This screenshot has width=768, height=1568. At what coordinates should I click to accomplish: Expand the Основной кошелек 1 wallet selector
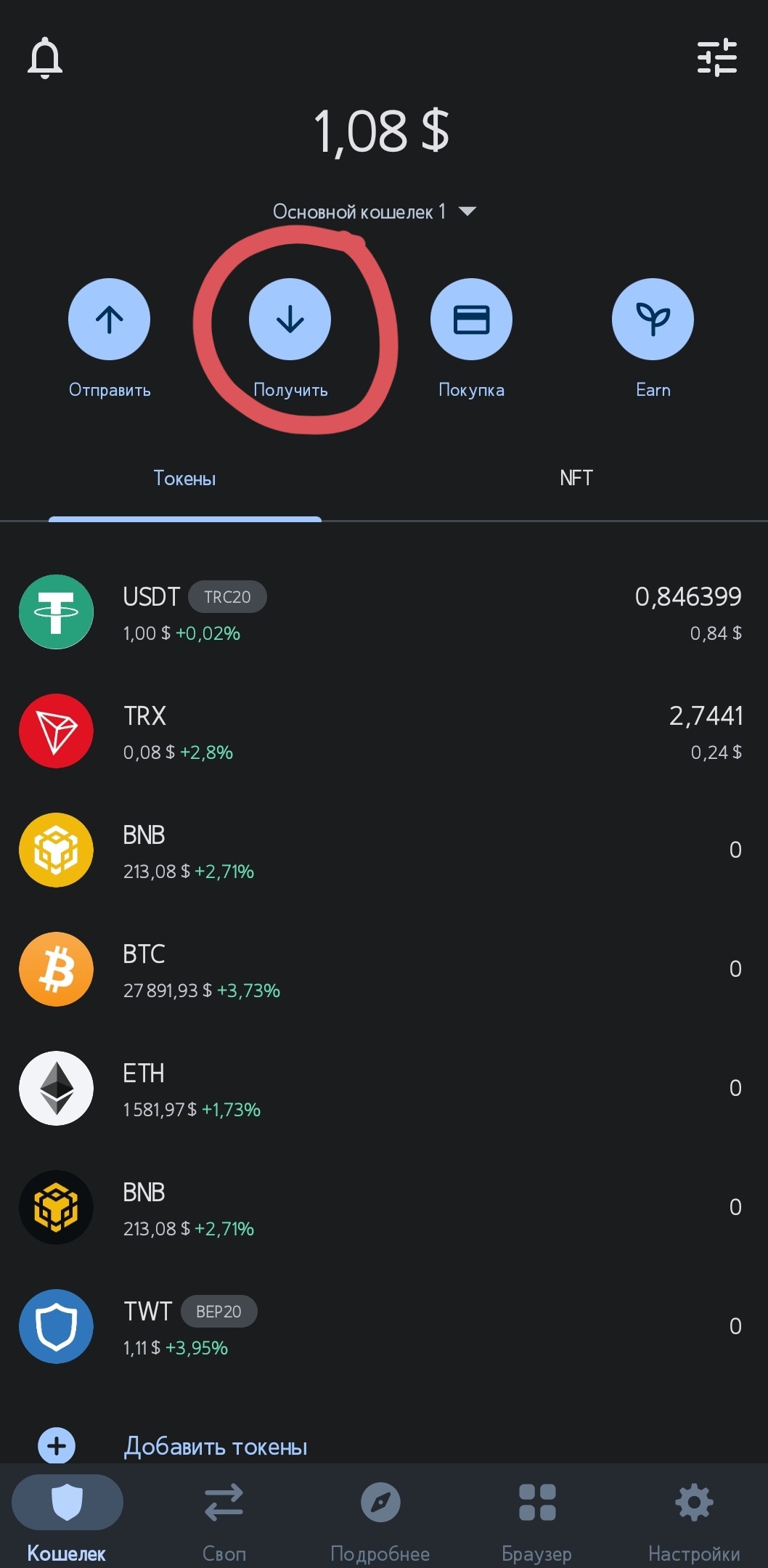(x=375, y=211)
